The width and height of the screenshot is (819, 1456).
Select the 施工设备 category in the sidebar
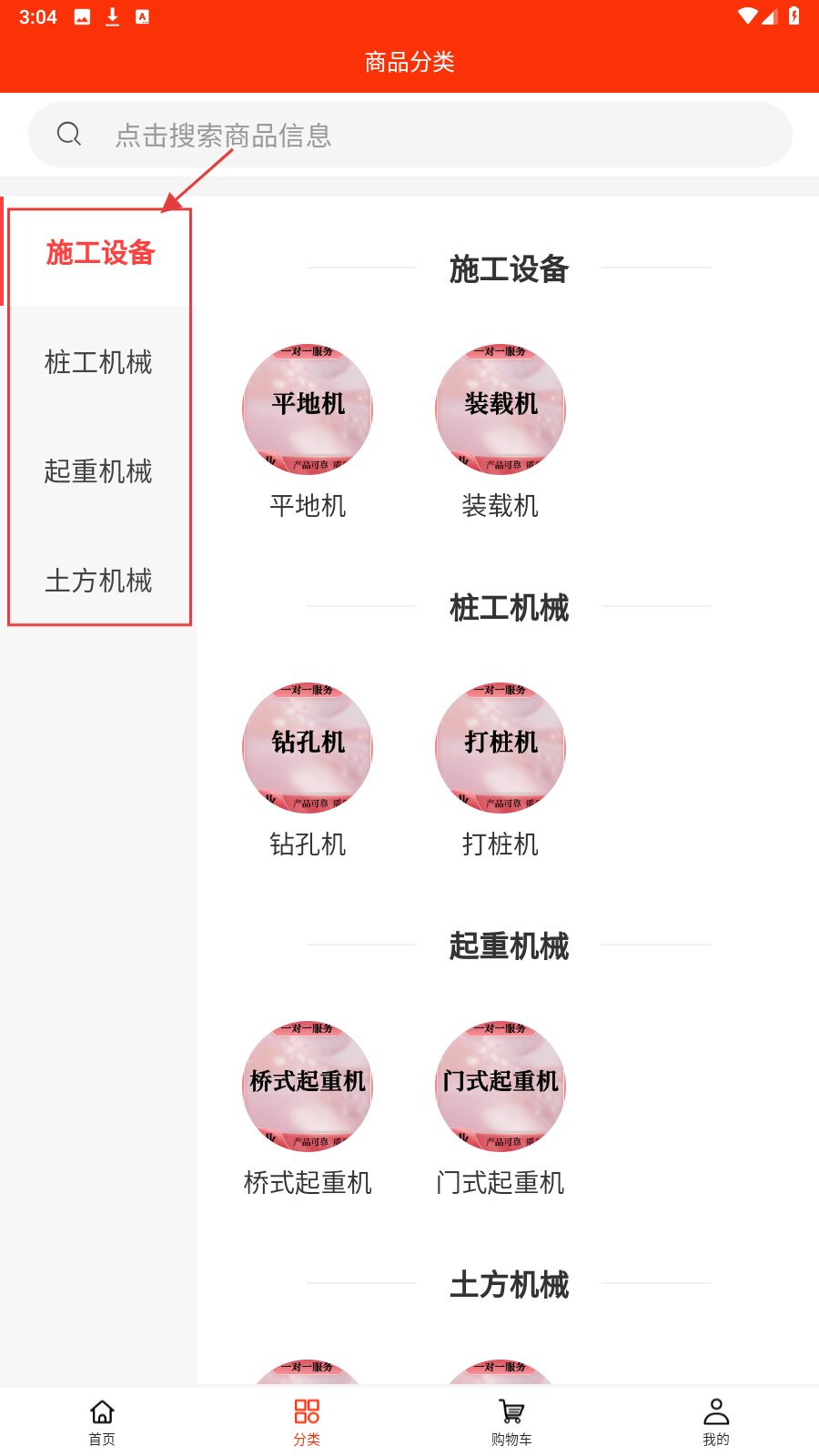click(x=100, y=253)
